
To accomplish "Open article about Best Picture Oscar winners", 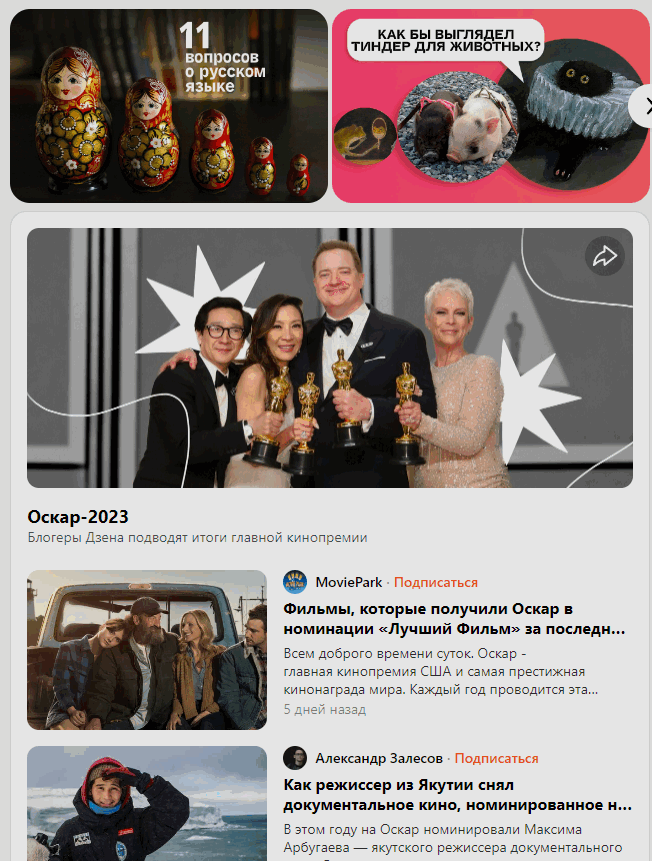I will coord(455,619).
